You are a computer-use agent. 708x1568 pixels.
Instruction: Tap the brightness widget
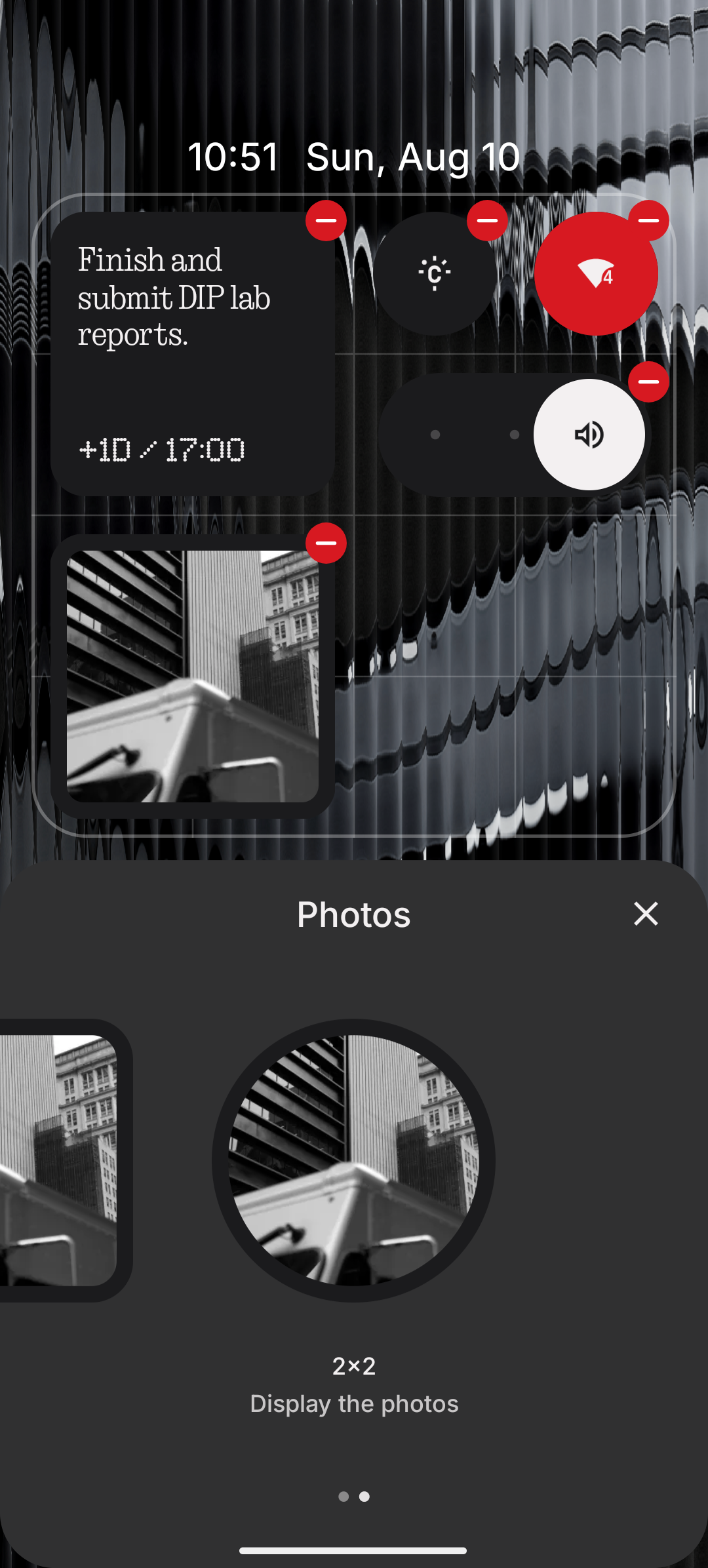(x=435, y=274)
